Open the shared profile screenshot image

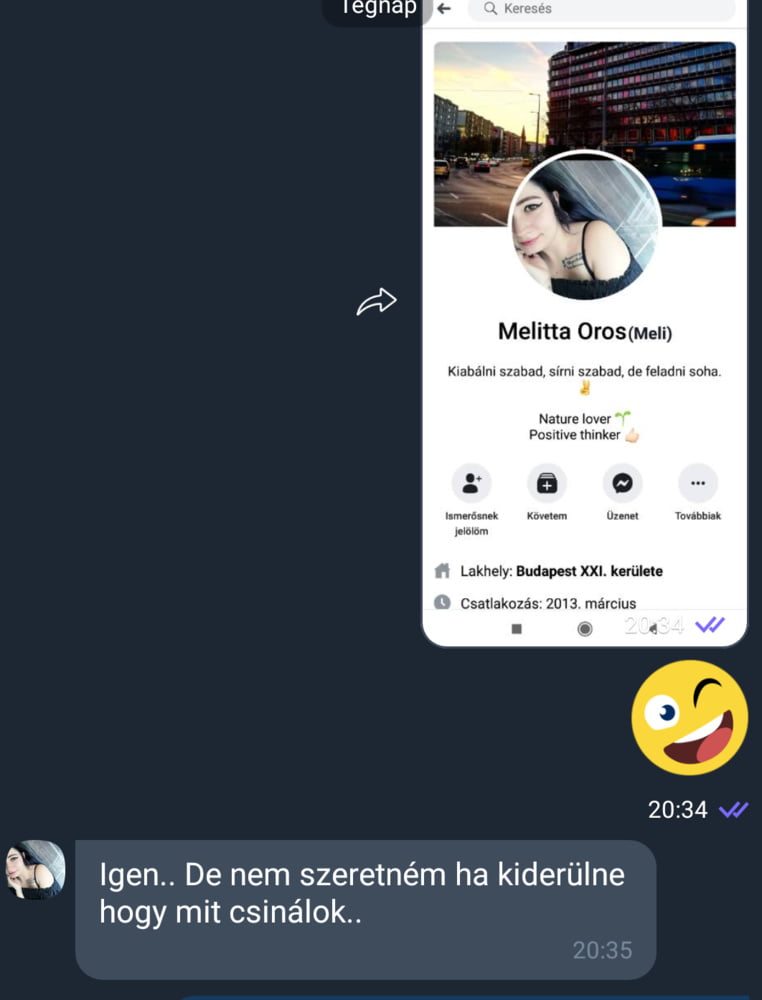(584, 330)
